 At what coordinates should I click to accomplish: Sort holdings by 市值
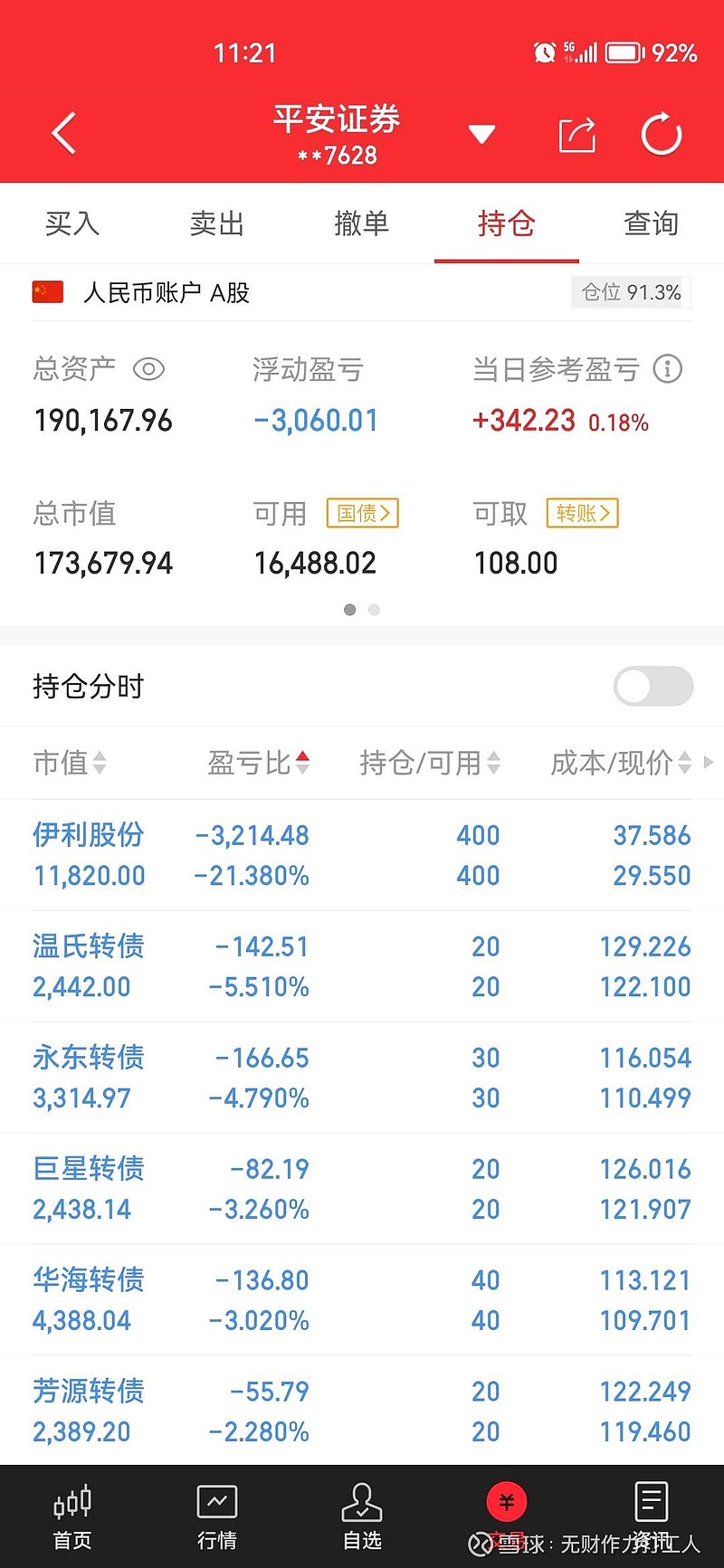click(x=70, y=763)
